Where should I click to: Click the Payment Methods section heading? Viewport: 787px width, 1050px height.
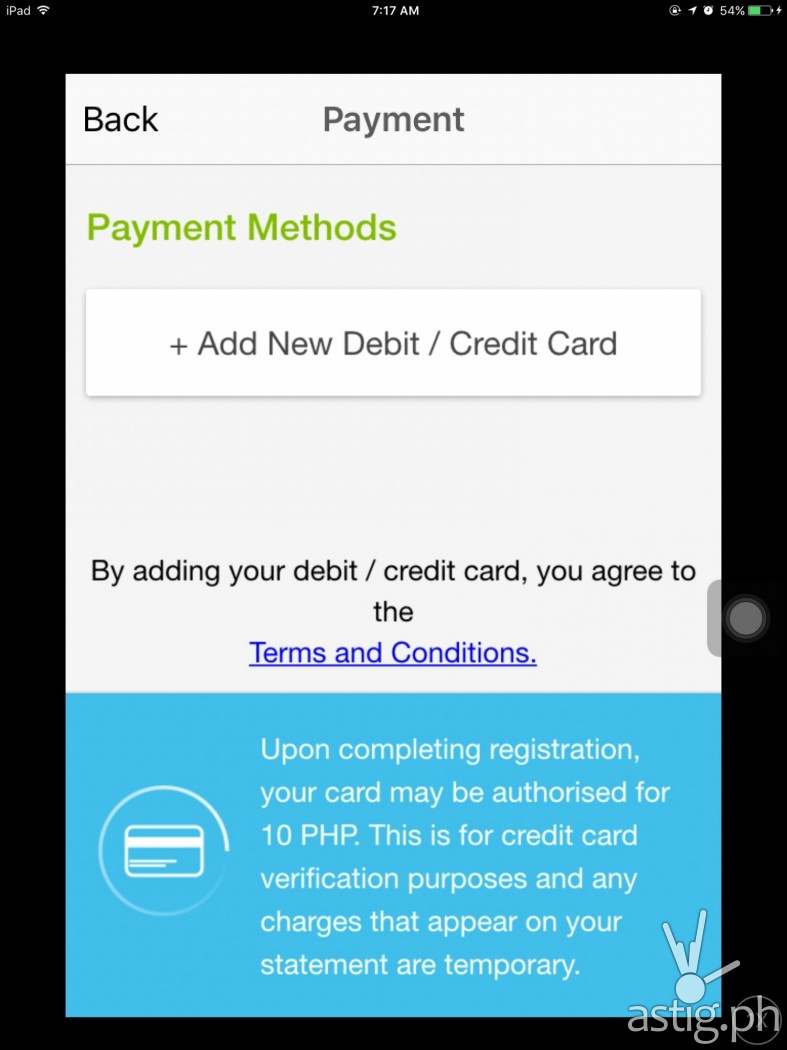click(241, 227)
